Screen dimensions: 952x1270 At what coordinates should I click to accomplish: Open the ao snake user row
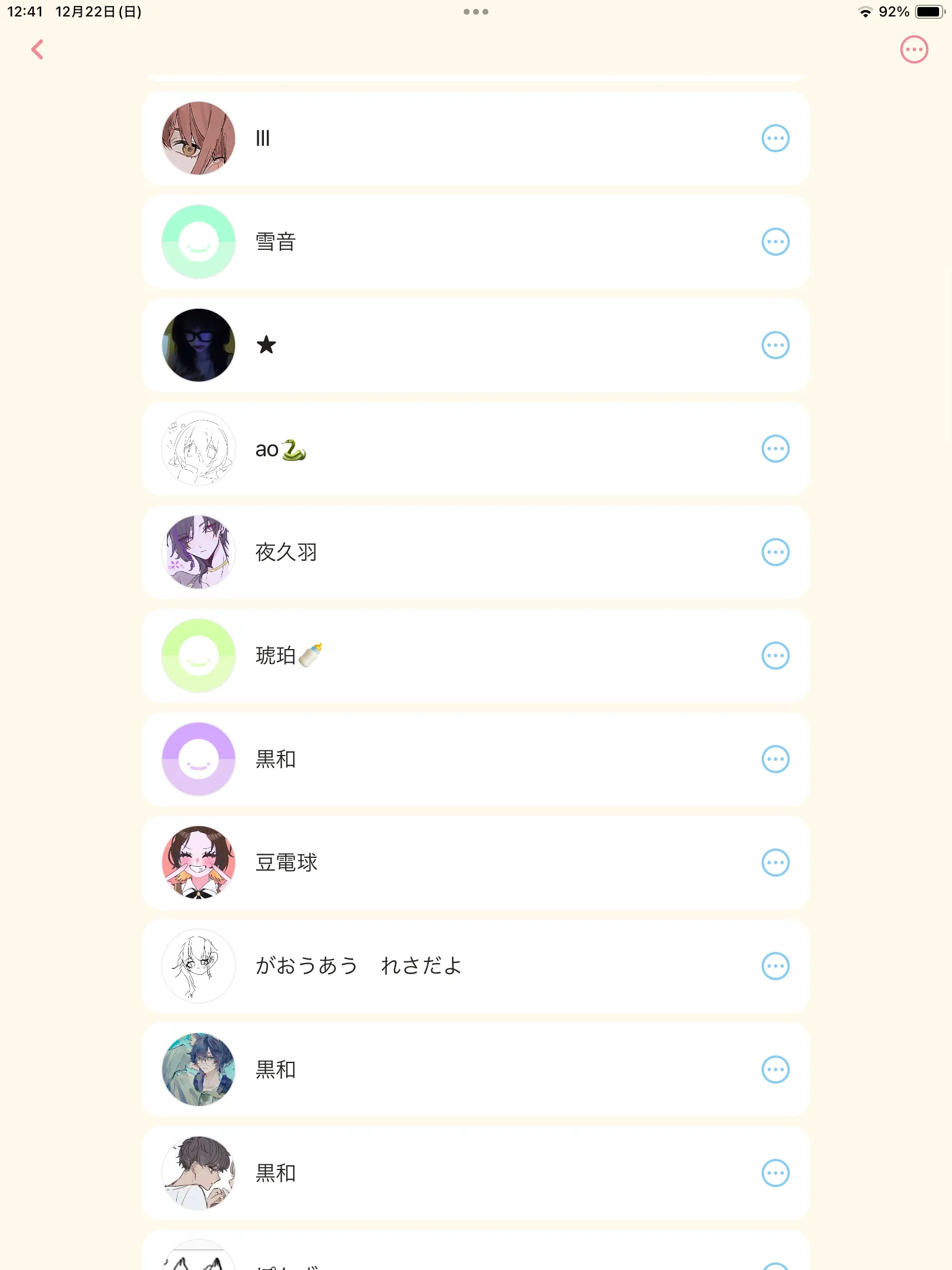point(476,449)
